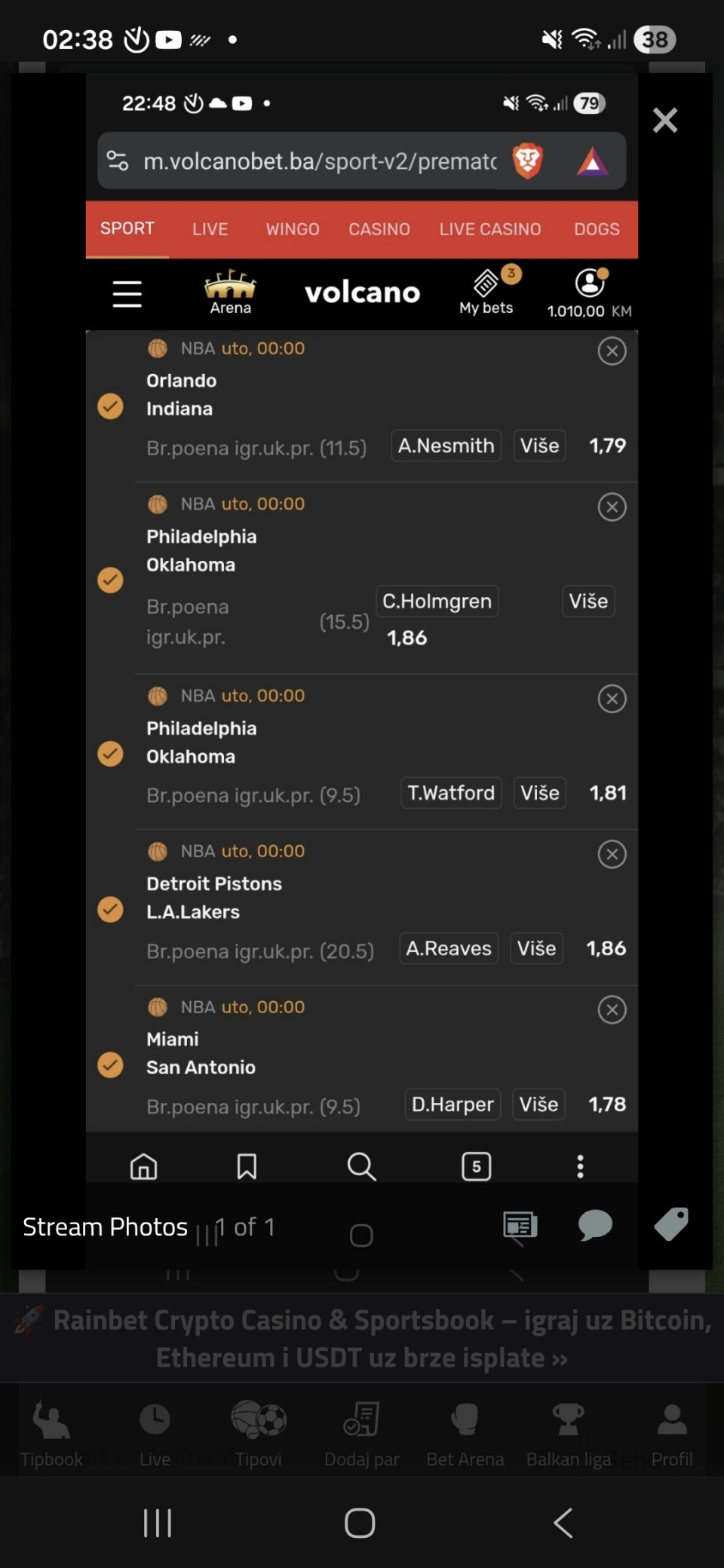724x1568 pixels.
Task: Open the photo details card icon
Action: pyautogui.click(x=520, y=1226)
